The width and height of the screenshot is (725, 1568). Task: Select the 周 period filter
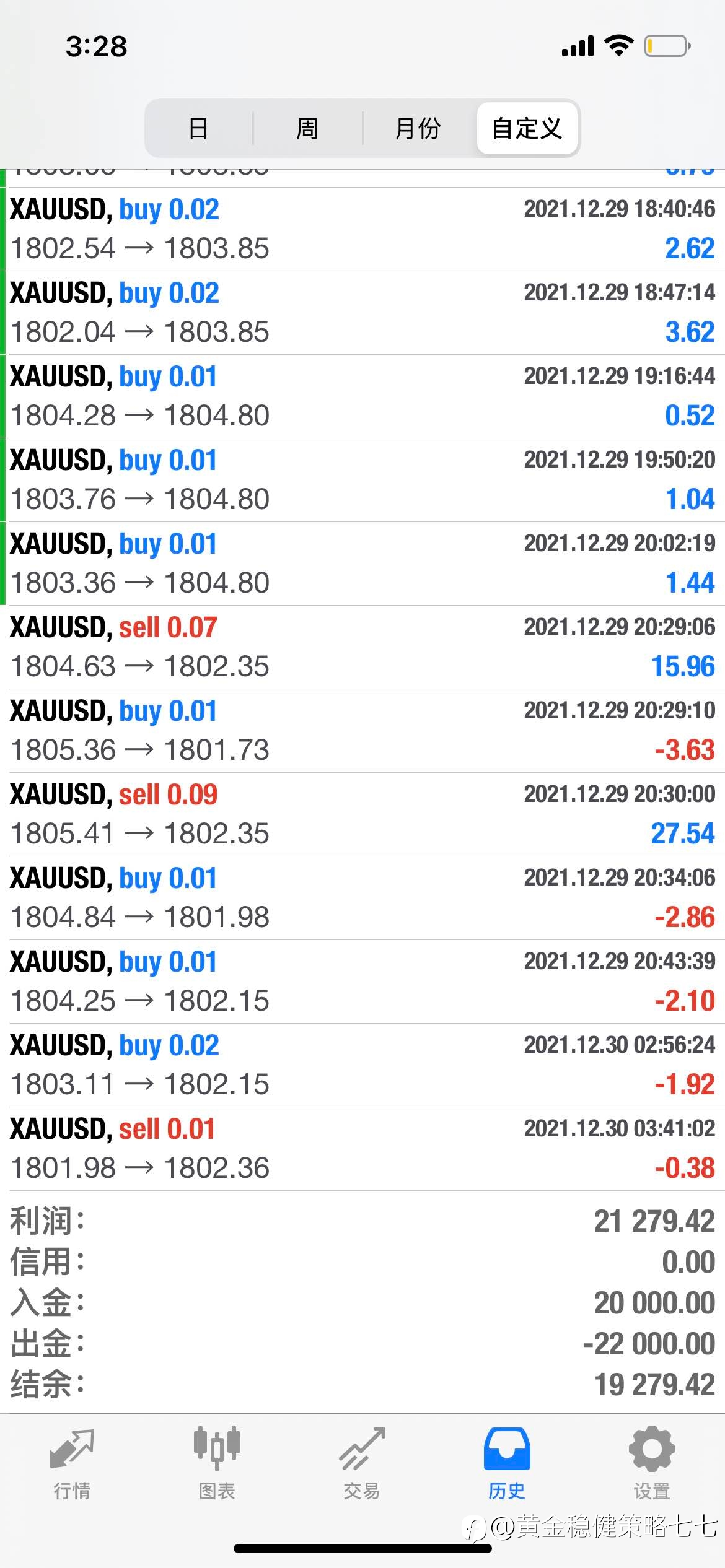[307, 128]
